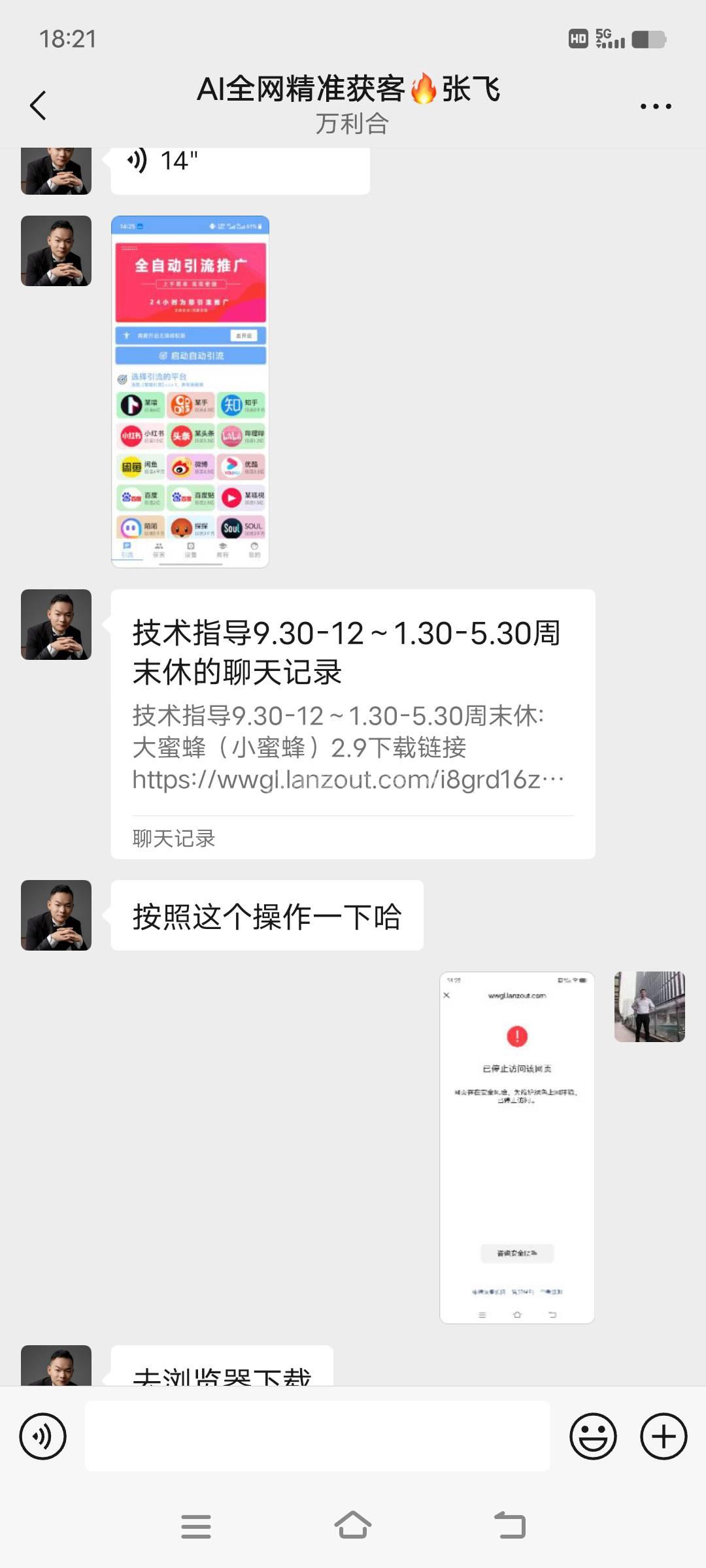This screenshot has height=1568, width=706.
Task: Open the emoji picker
Action: coord(593,1436)
